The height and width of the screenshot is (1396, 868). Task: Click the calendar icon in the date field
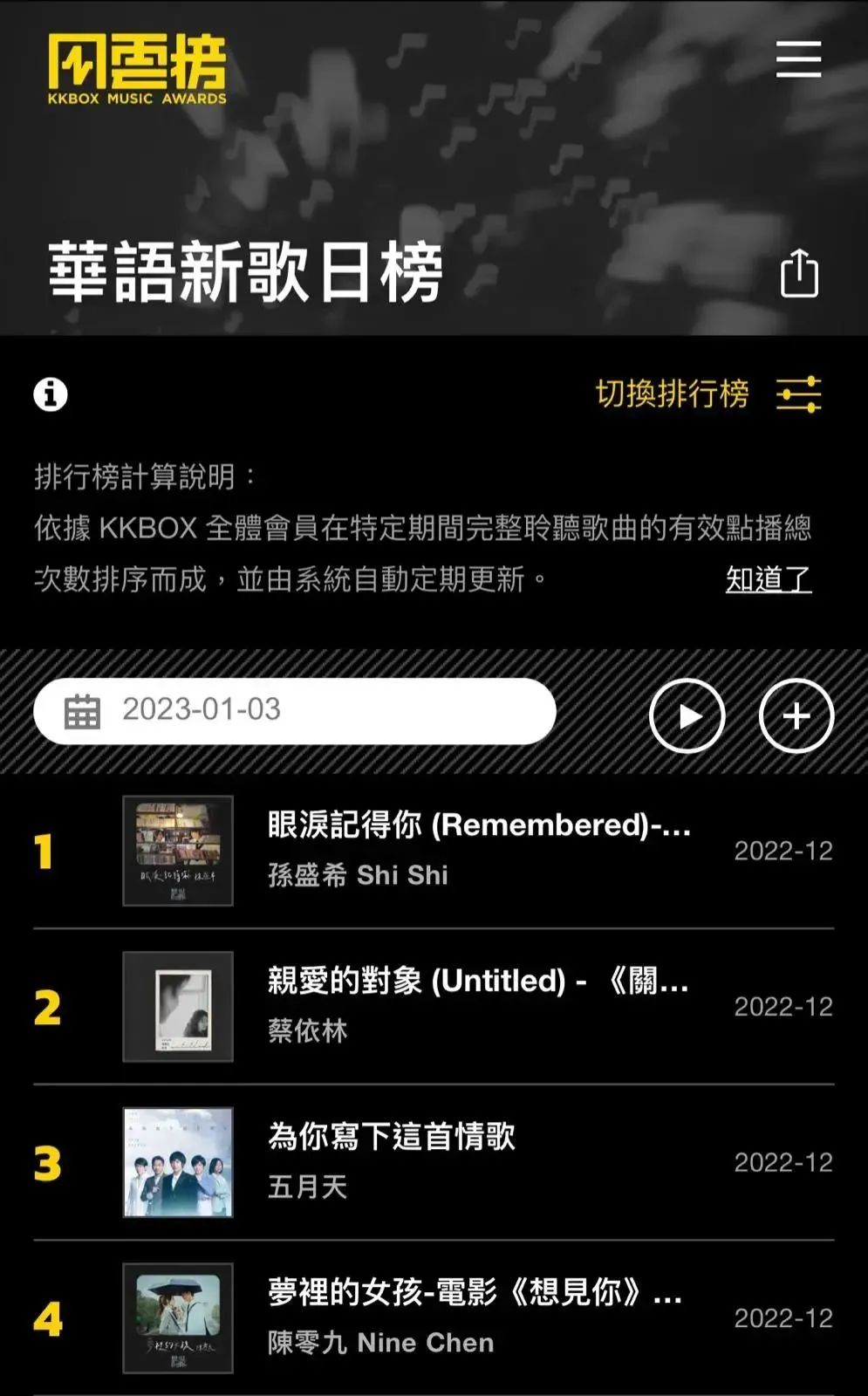point(81,712)
